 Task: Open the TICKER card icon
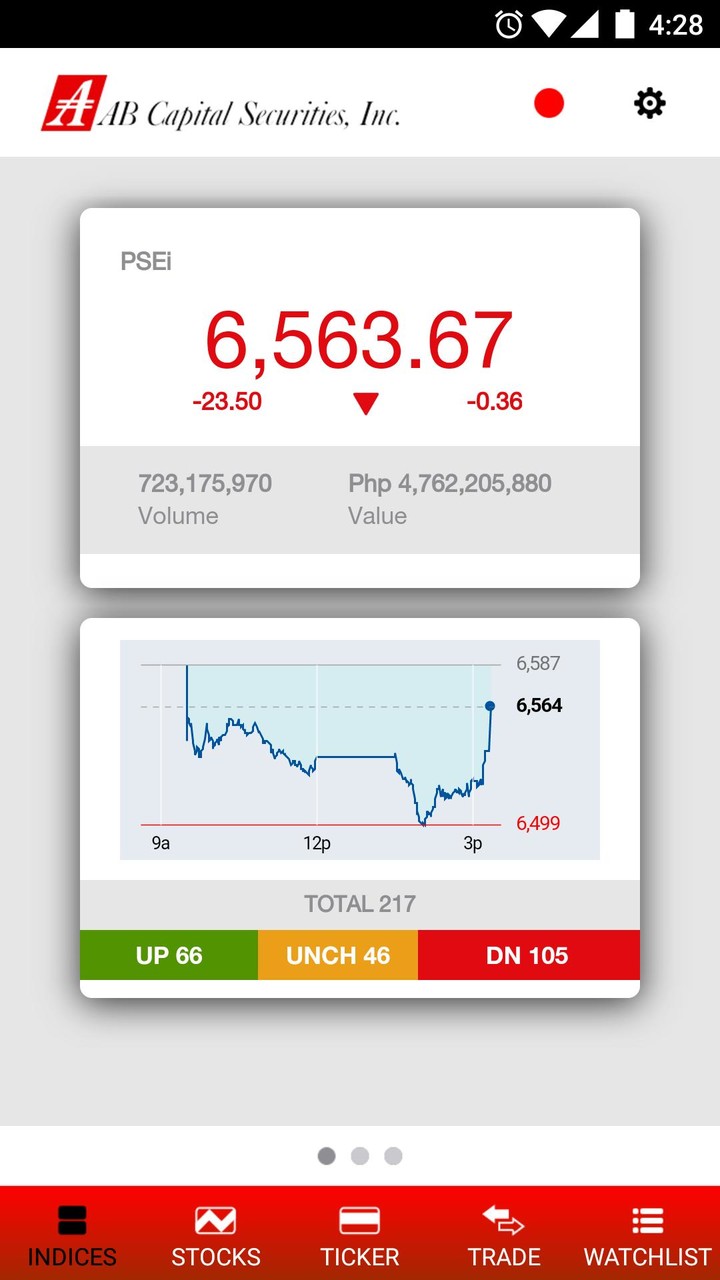click(x=360, y=1219)
